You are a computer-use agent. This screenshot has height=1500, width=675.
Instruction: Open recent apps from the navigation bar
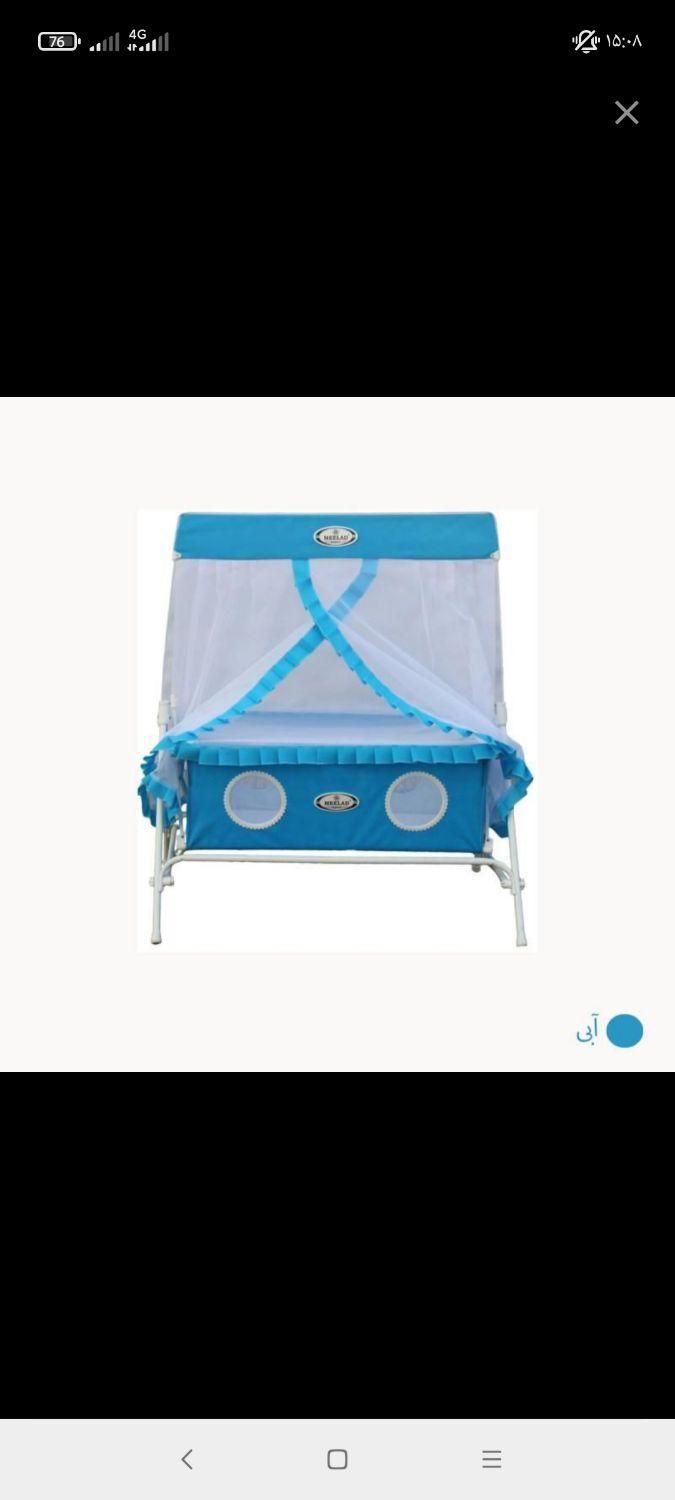tap(491, 1459)
